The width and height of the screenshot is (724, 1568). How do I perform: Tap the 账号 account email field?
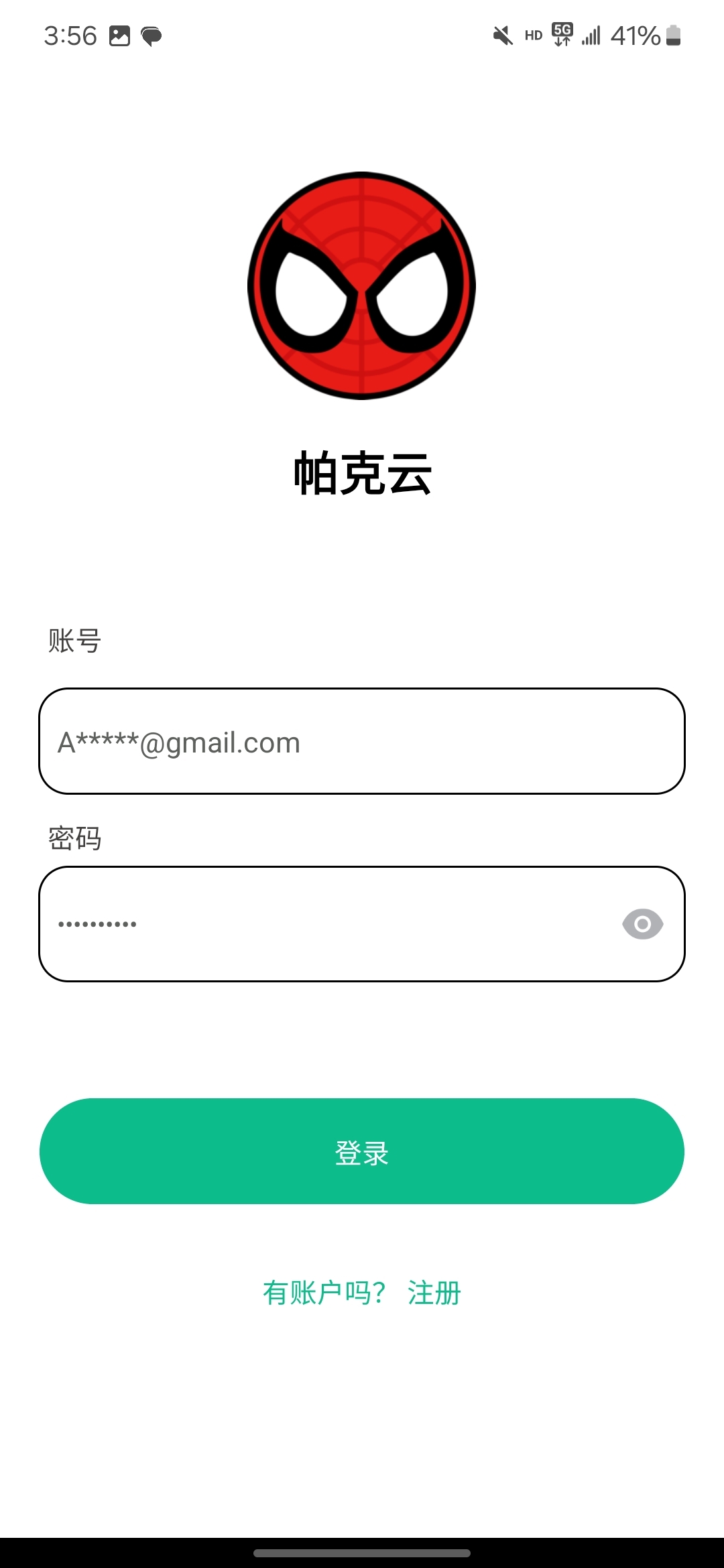pyautogui.click(x=362, y=741)
